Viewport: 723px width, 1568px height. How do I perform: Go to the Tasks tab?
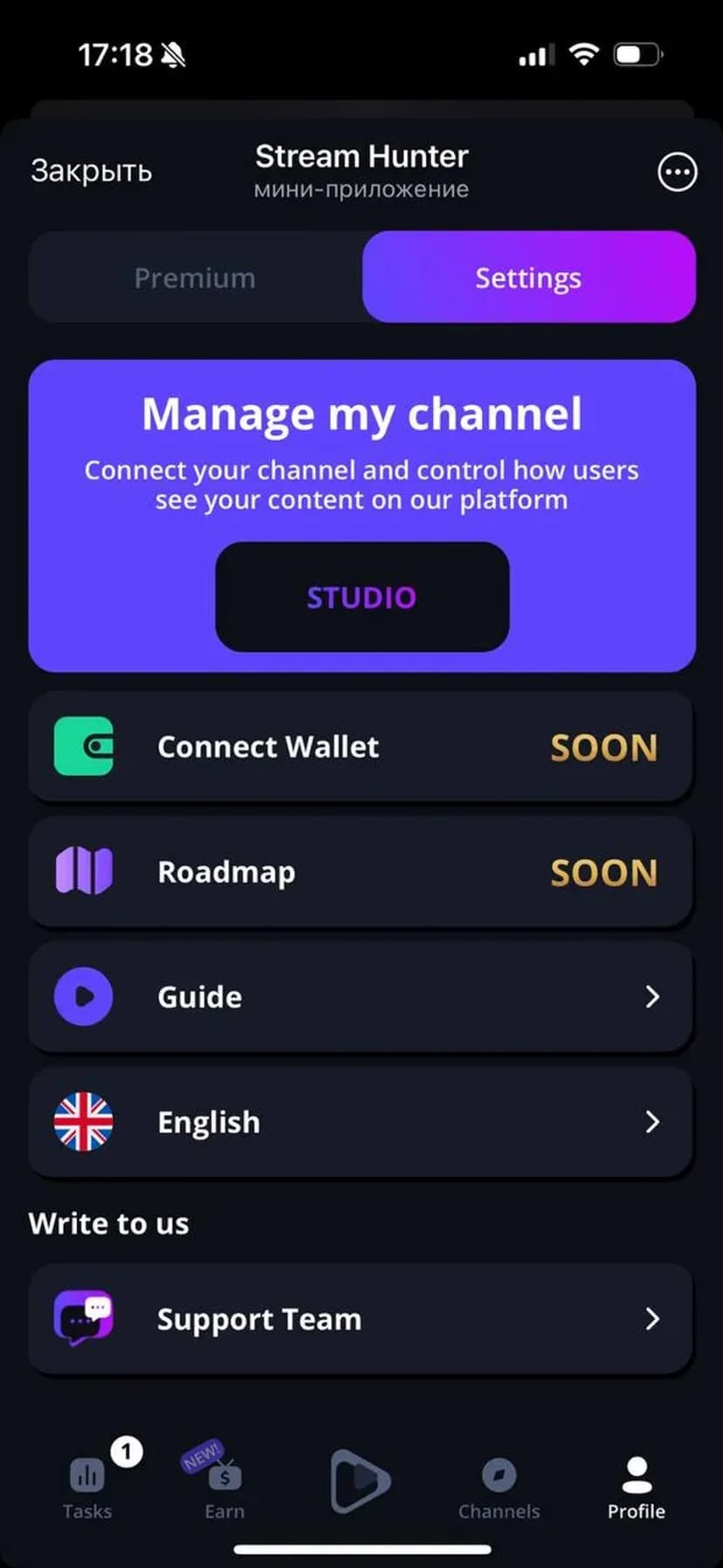click(x=87, y=1486)
